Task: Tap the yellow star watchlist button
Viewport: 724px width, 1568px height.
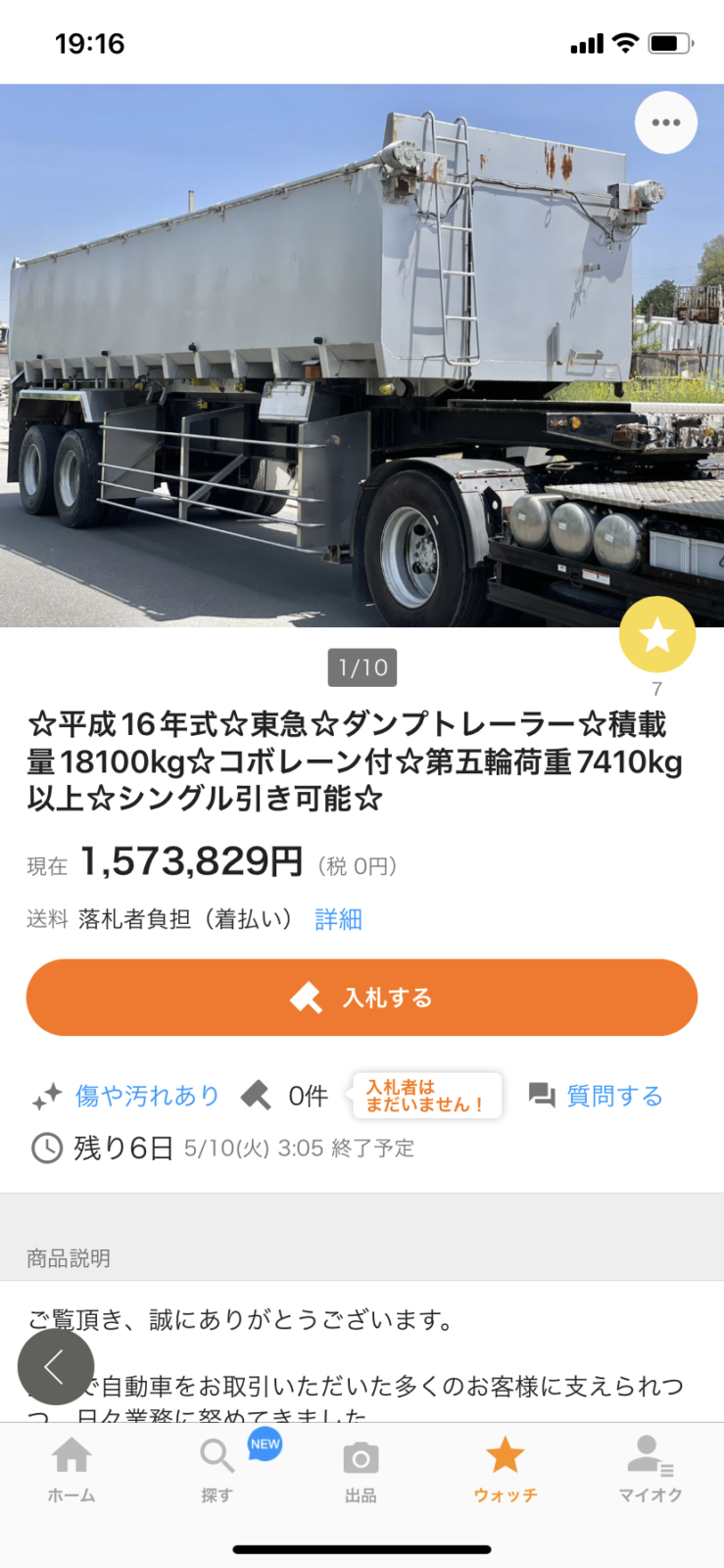Action: point(656,635)
